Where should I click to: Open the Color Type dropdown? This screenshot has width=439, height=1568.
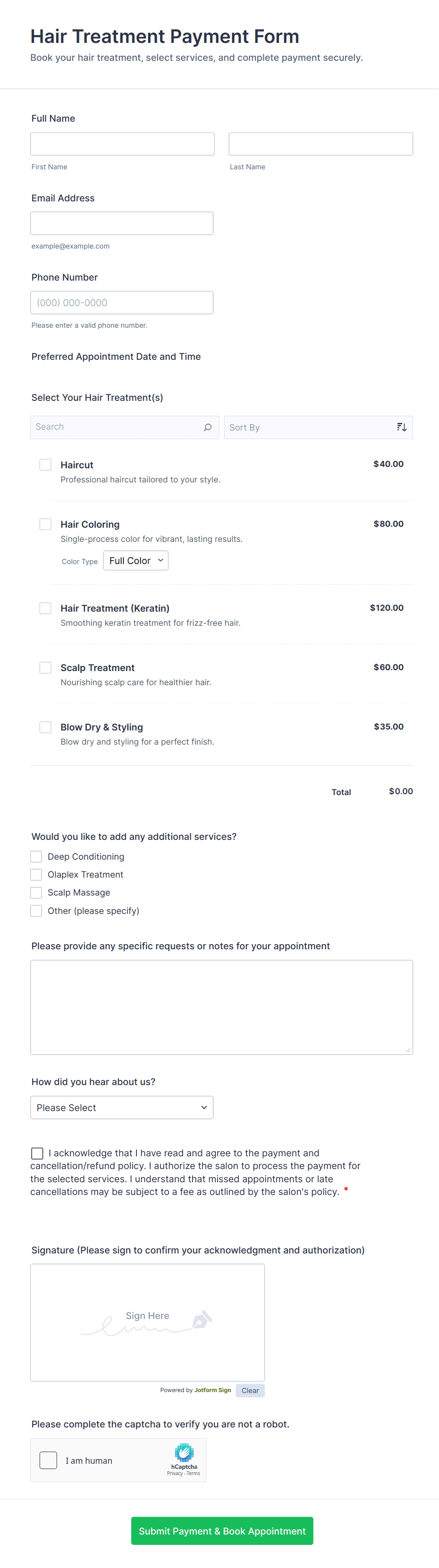pos(136,561)
